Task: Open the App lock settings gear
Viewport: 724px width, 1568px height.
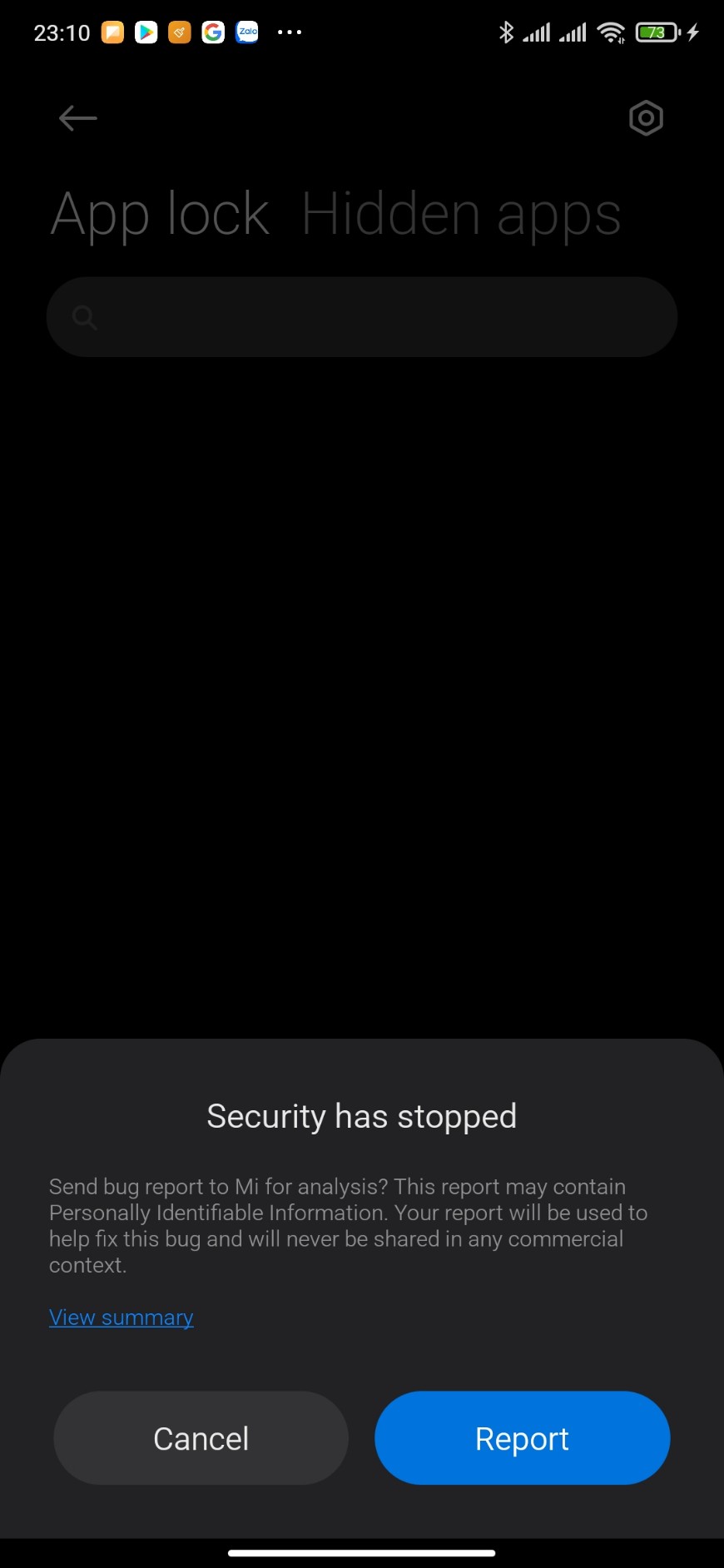Action: [646, 118]
